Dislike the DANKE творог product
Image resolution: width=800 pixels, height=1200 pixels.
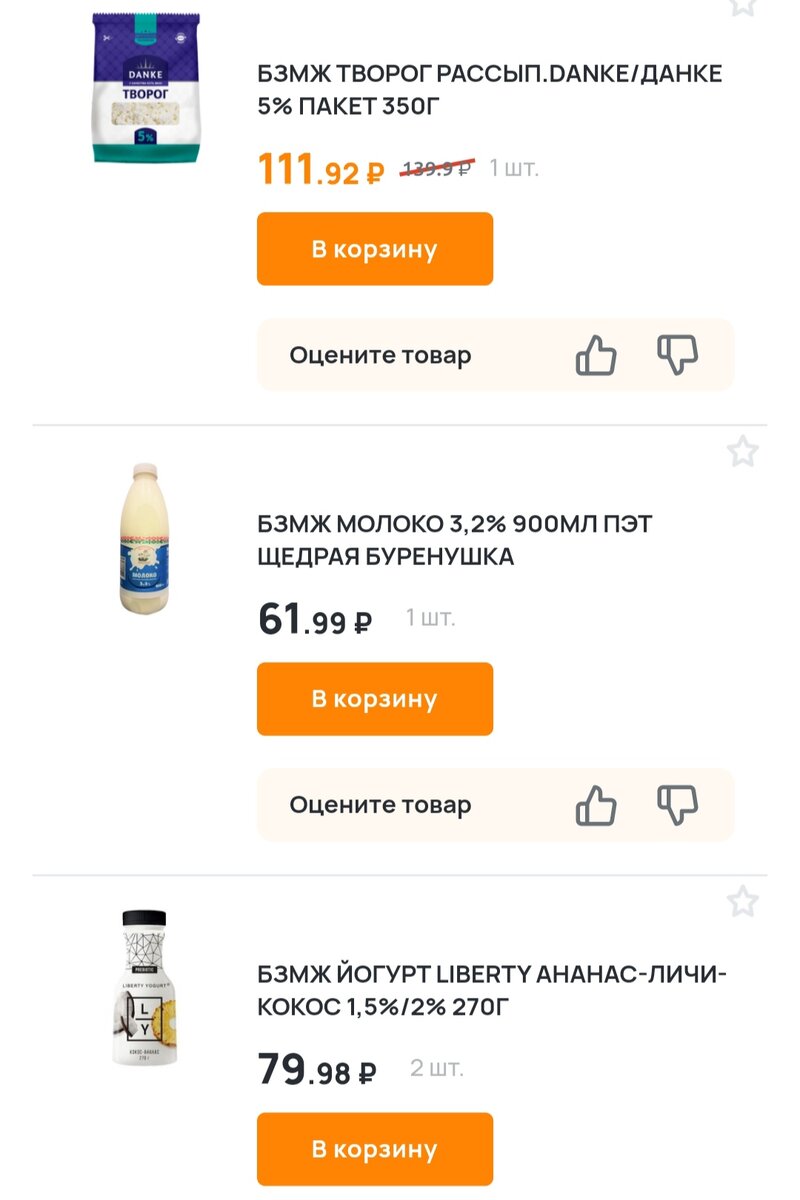click(x=677, y=355)
